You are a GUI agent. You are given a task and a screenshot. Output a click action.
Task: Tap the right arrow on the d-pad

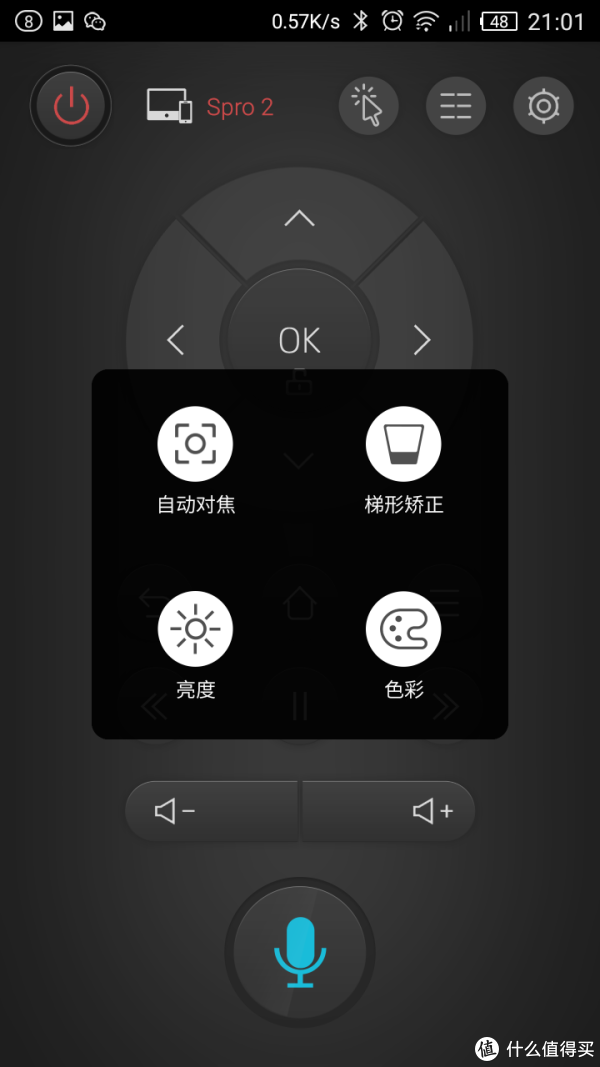[422, 340]
